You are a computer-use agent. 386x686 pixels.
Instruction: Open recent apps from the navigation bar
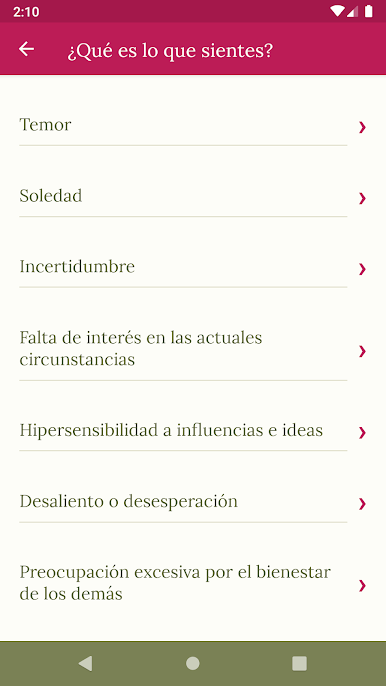tap(300, 664)
